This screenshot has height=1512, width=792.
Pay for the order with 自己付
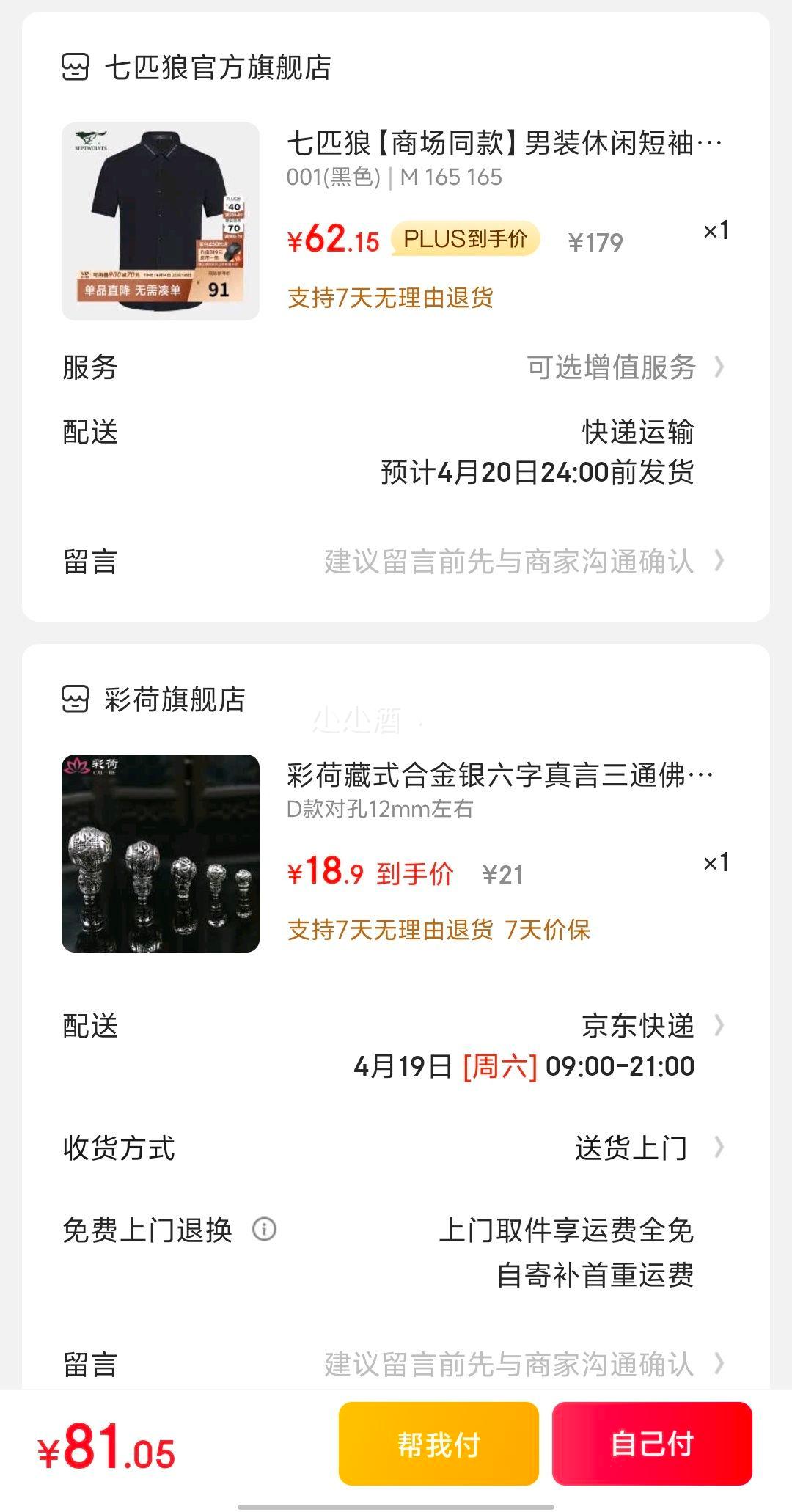(x=652, y=1445)
